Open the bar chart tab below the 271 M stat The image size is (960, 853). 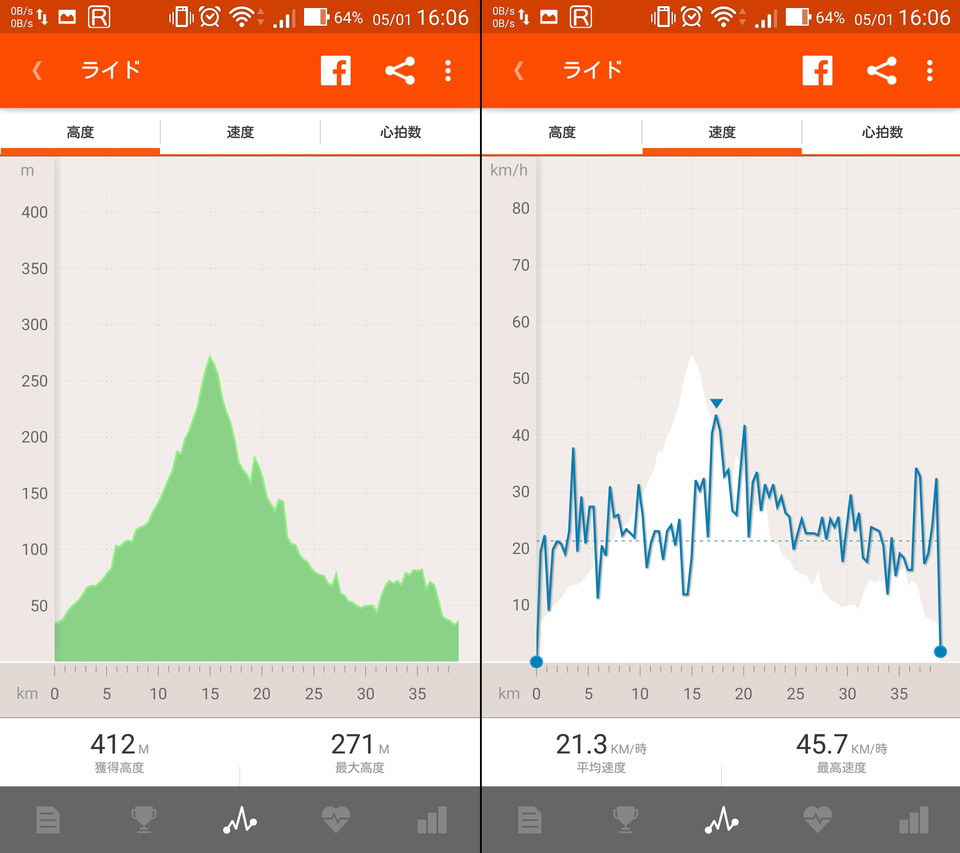click(432, 820)
